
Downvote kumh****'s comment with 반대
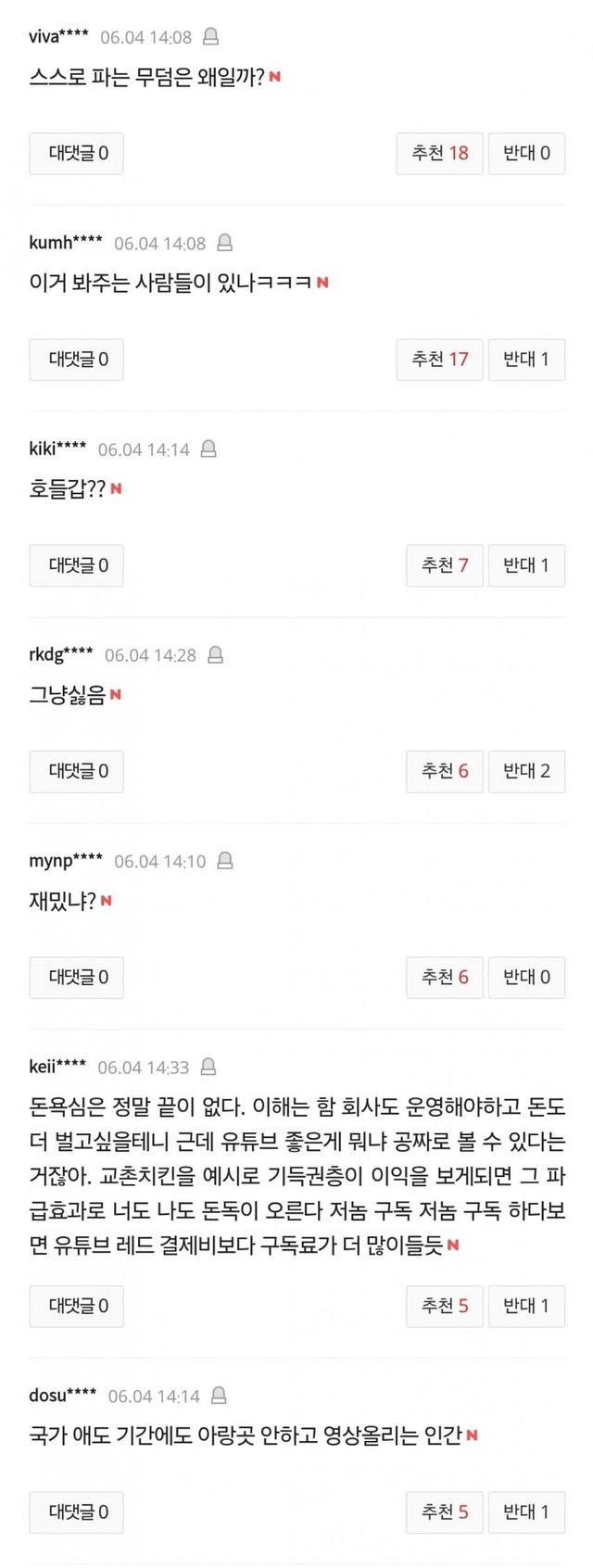click(526, 359)
